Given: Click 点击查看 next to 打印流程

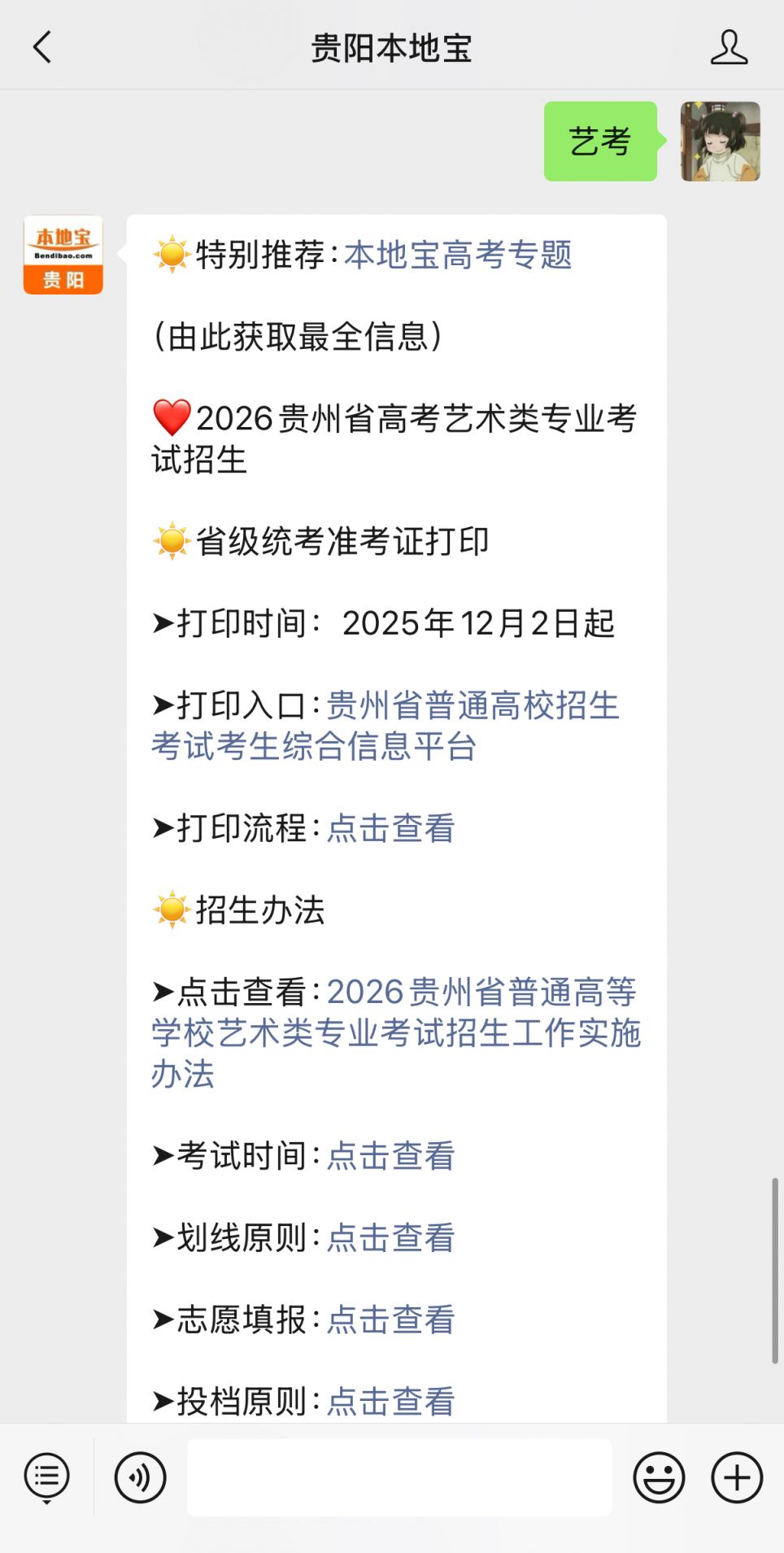Looking at the screenshot, I should pos(389,829).
